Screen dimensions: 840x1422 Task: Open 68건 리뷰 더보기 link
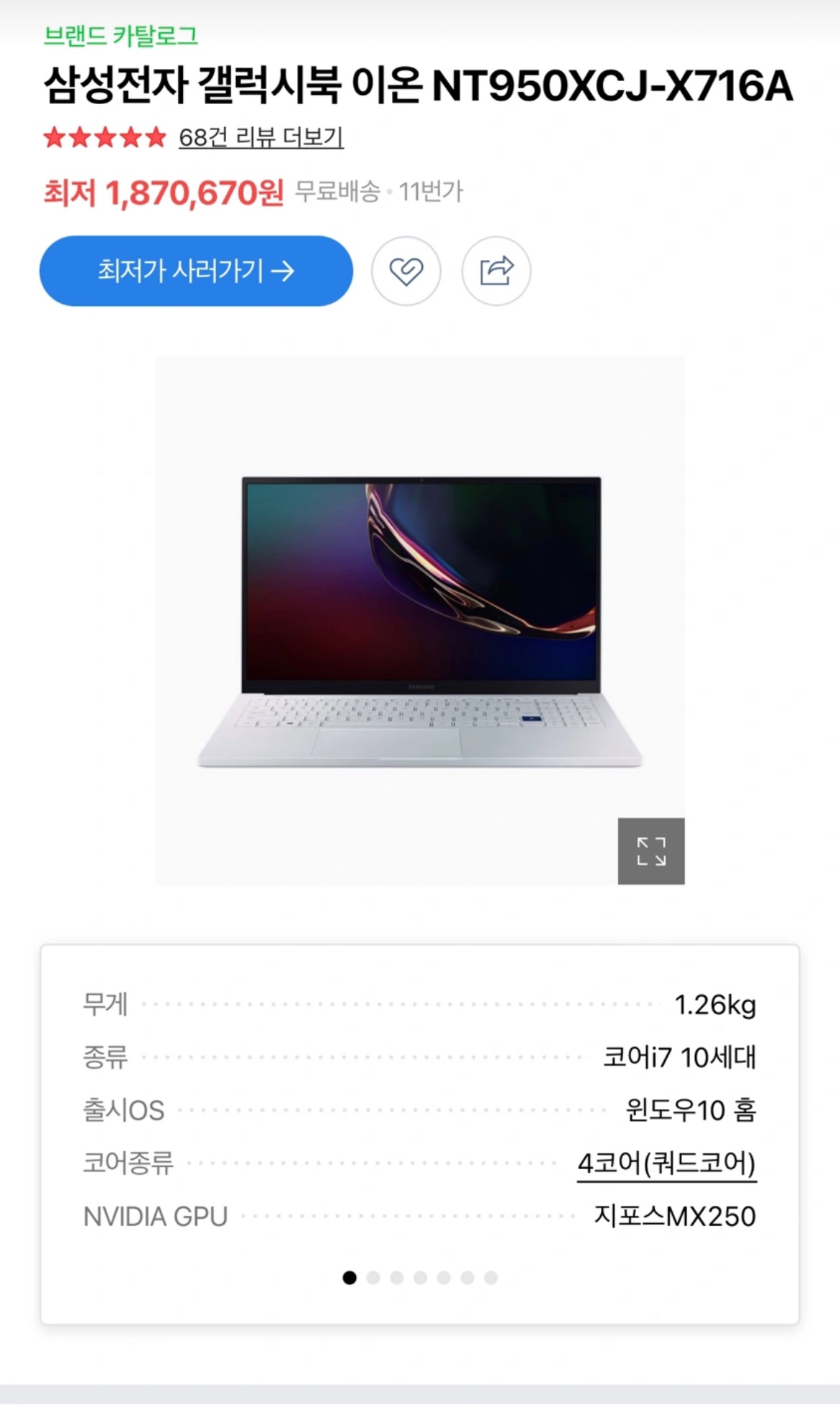pyautogui.click(x=261, y=136)
